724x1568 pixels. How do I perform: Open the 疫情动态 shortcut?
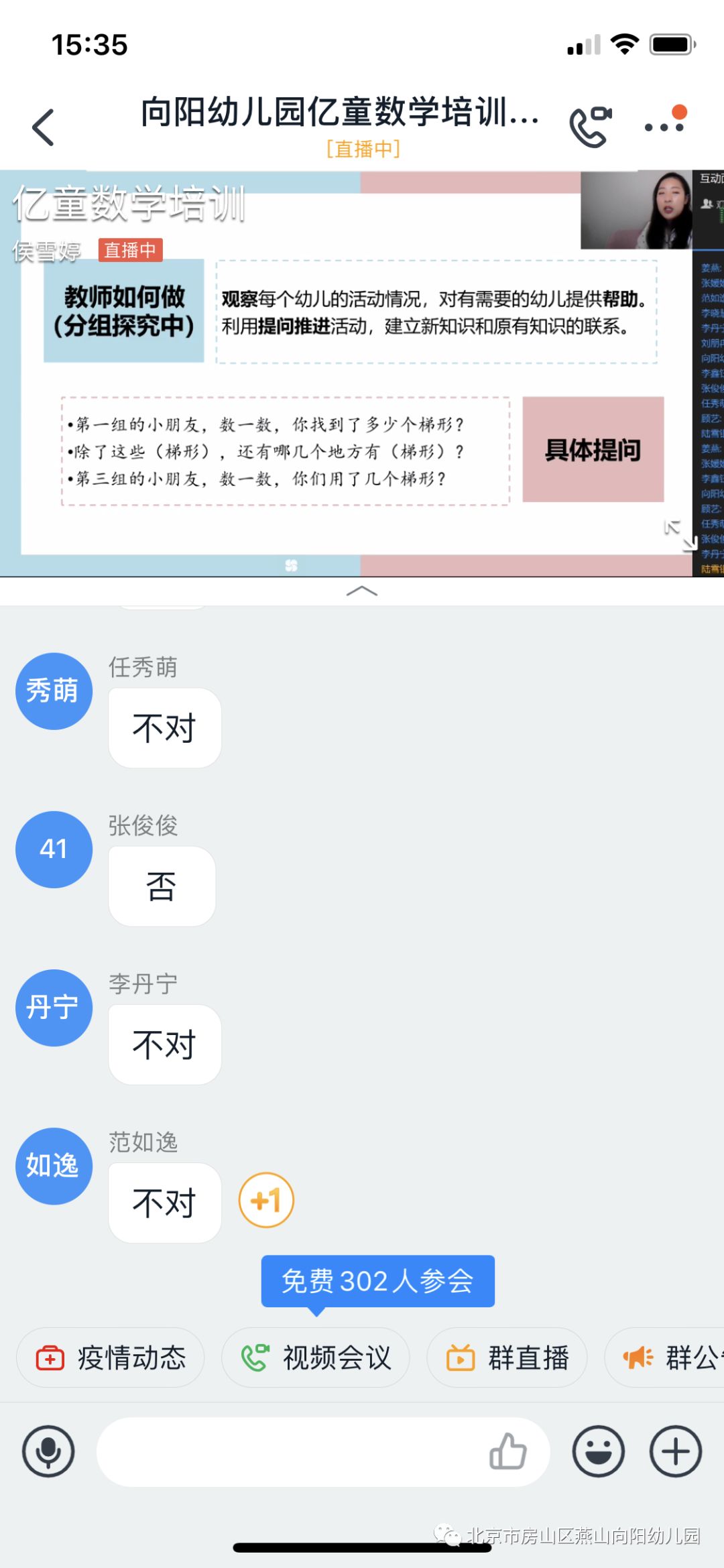click(111, 1358)
